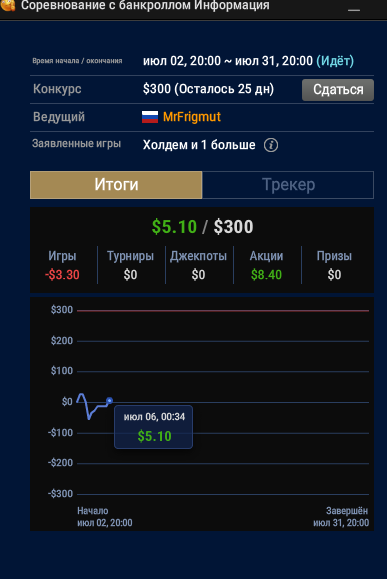Select the Итоги tab
This screenshot has width=387, height=579.
116,185
